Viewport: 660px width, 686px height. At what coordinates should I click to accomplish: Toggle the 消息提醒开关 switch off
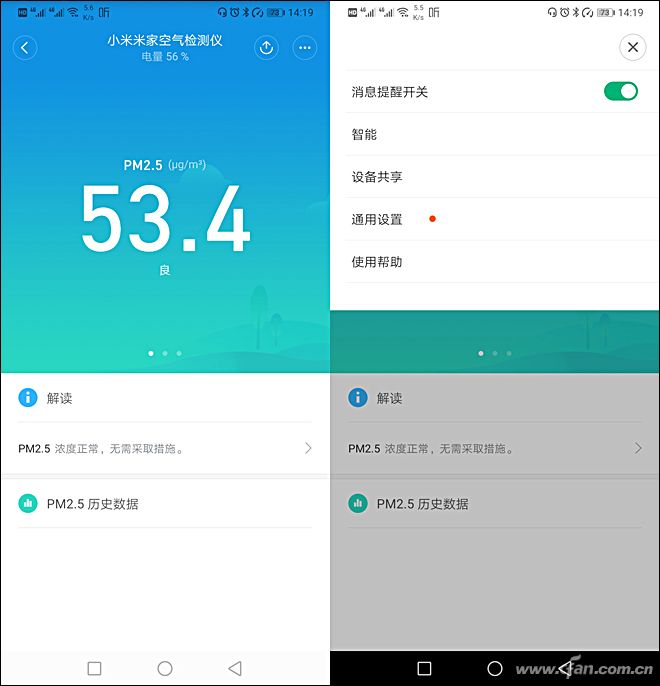click(620, 92)
